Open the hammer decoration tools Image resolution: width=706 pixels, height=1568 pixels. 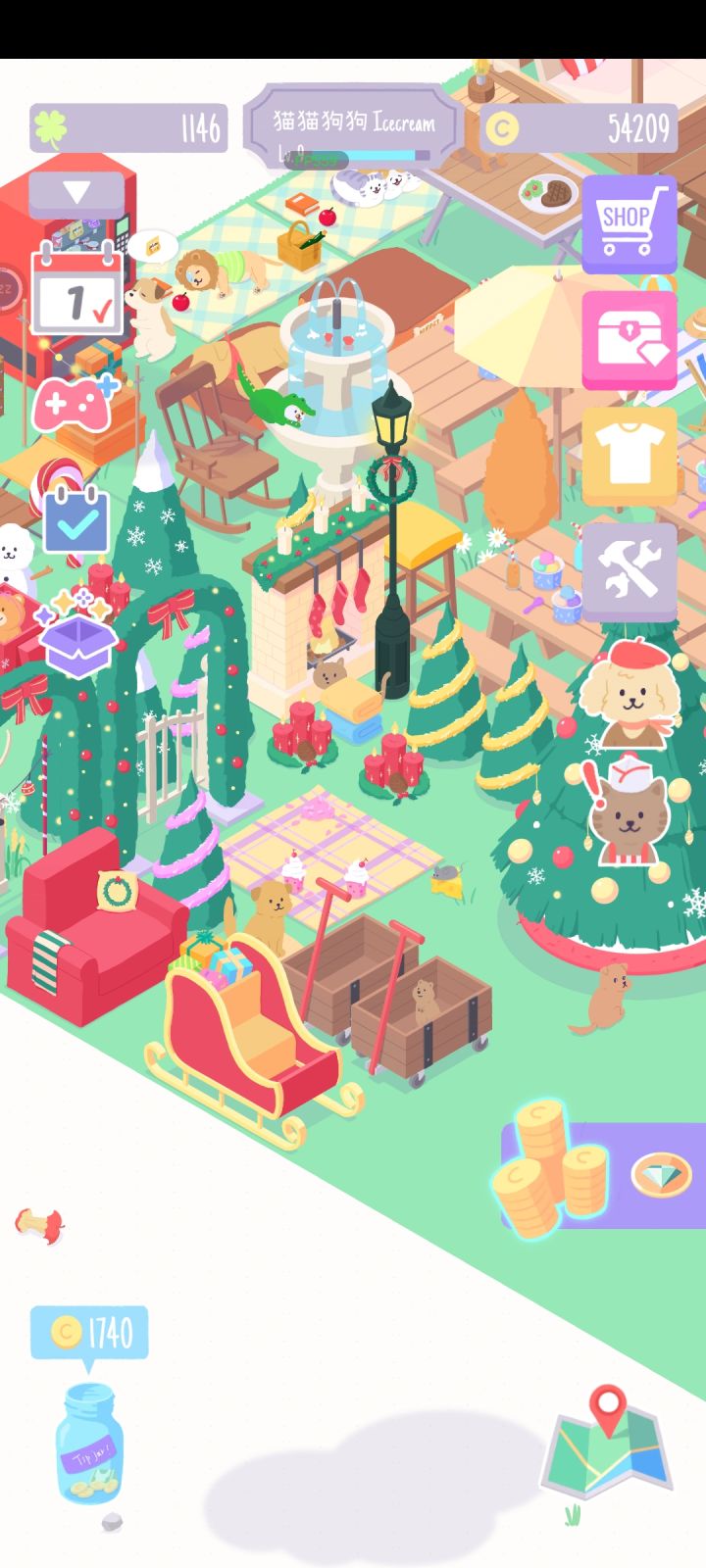629,569
